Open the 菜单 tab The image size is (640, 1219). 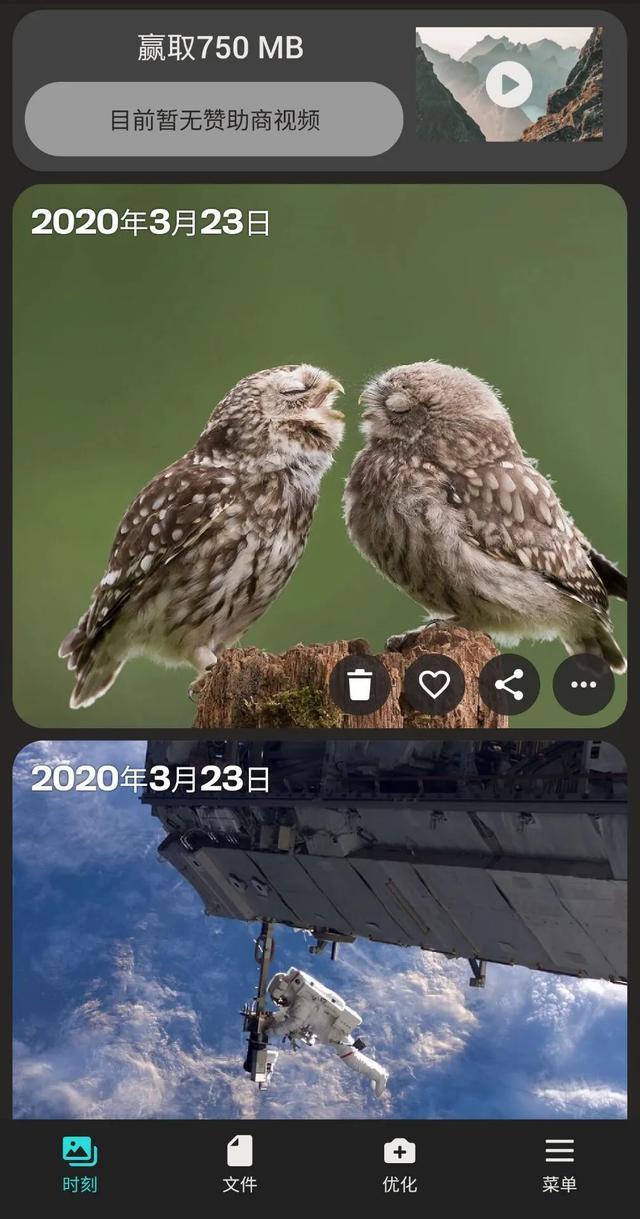(560, 1164)
